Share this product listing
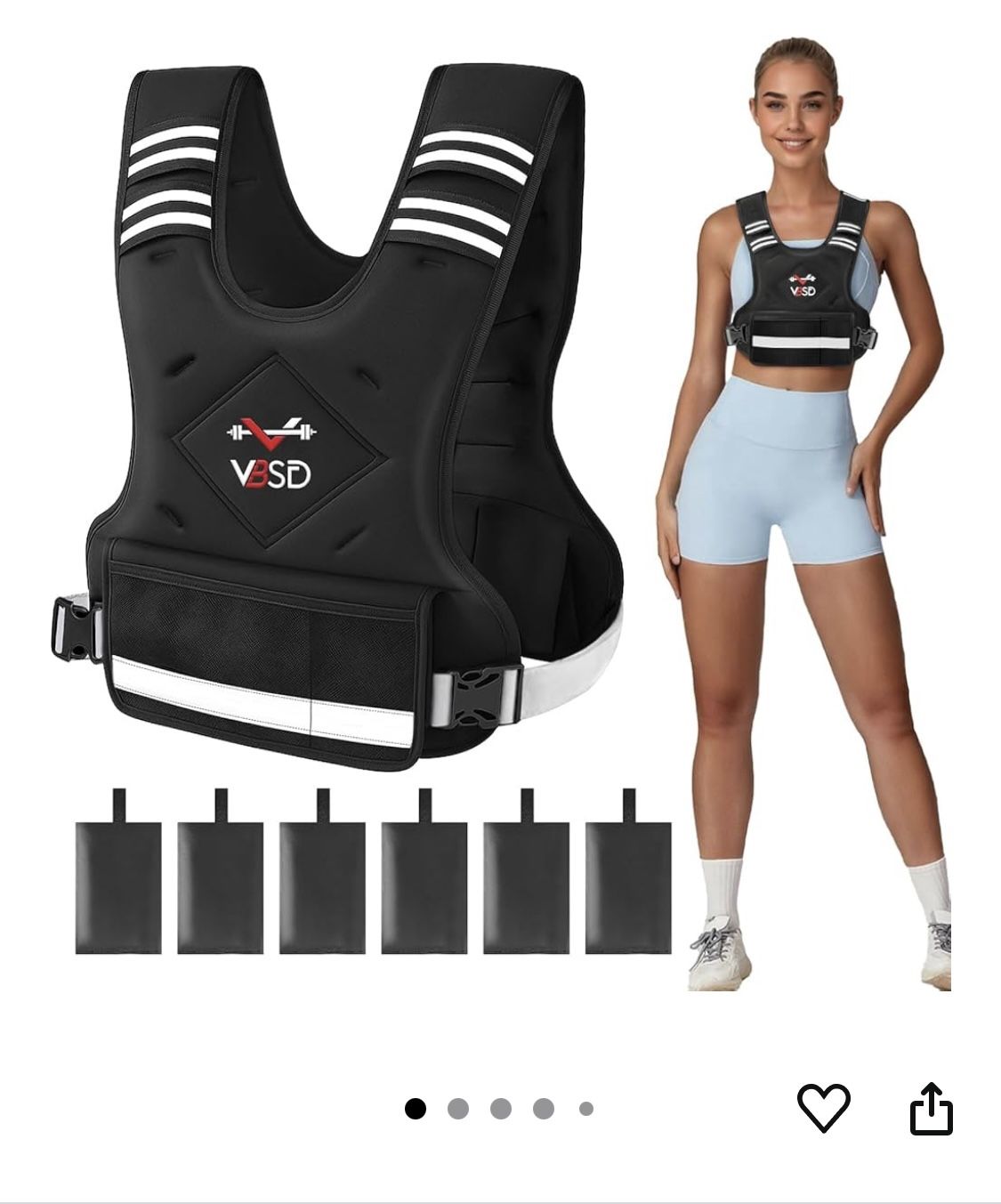Screen dimensions: 1001x1204 point(931,1108)
